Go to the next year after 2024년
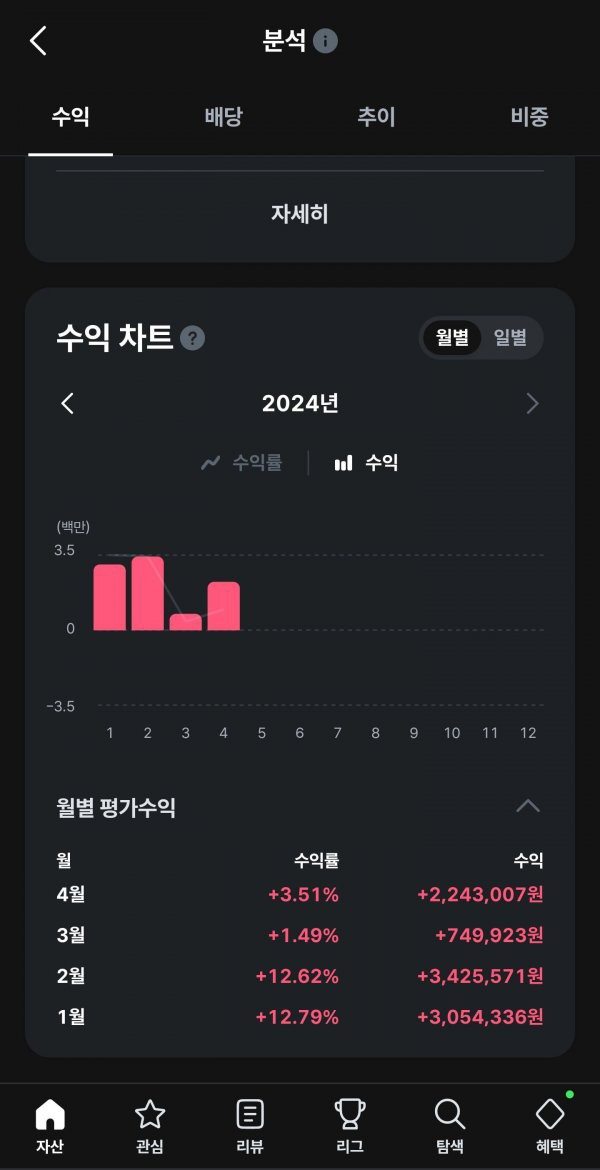 (532, 403)
